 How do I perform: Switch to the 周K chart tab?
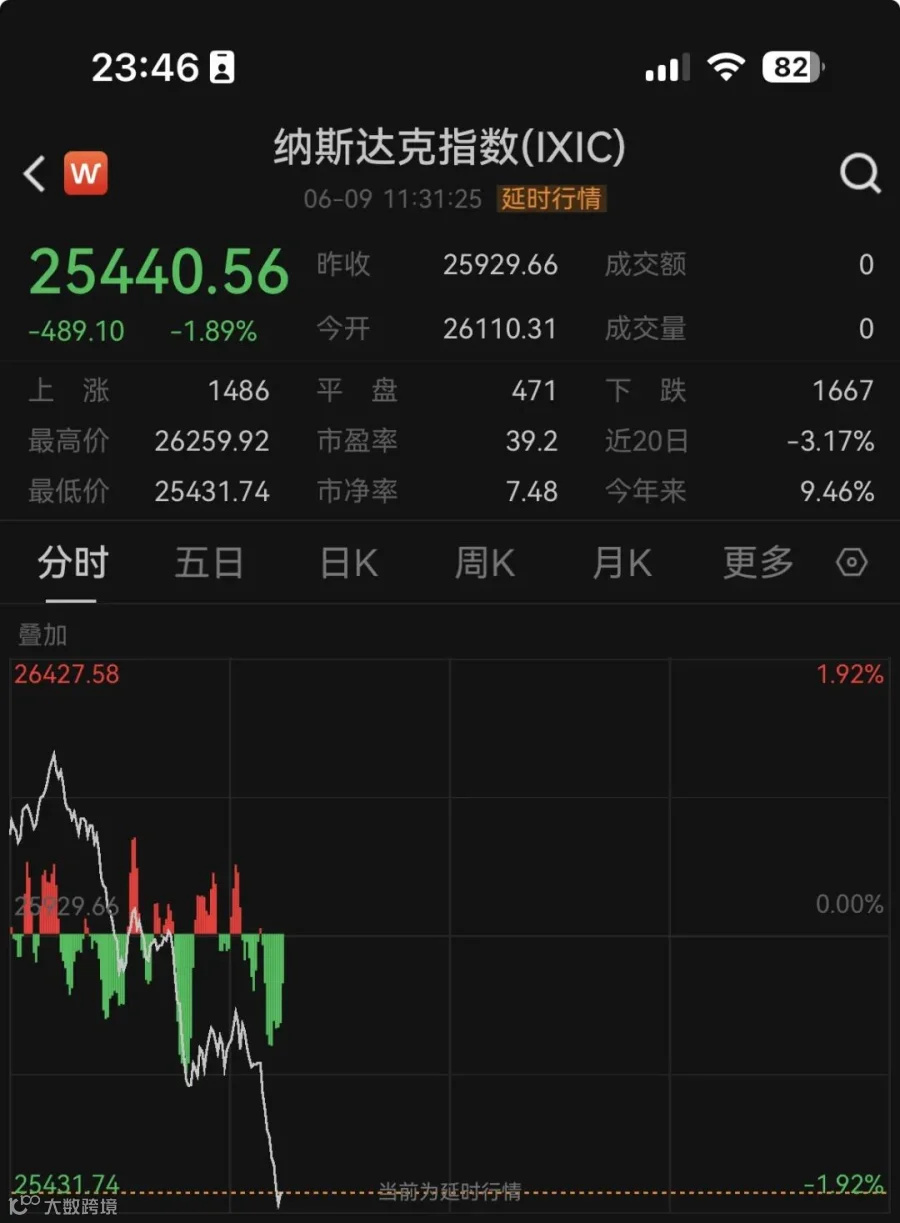pyautogui.click(x=485, y=563)
